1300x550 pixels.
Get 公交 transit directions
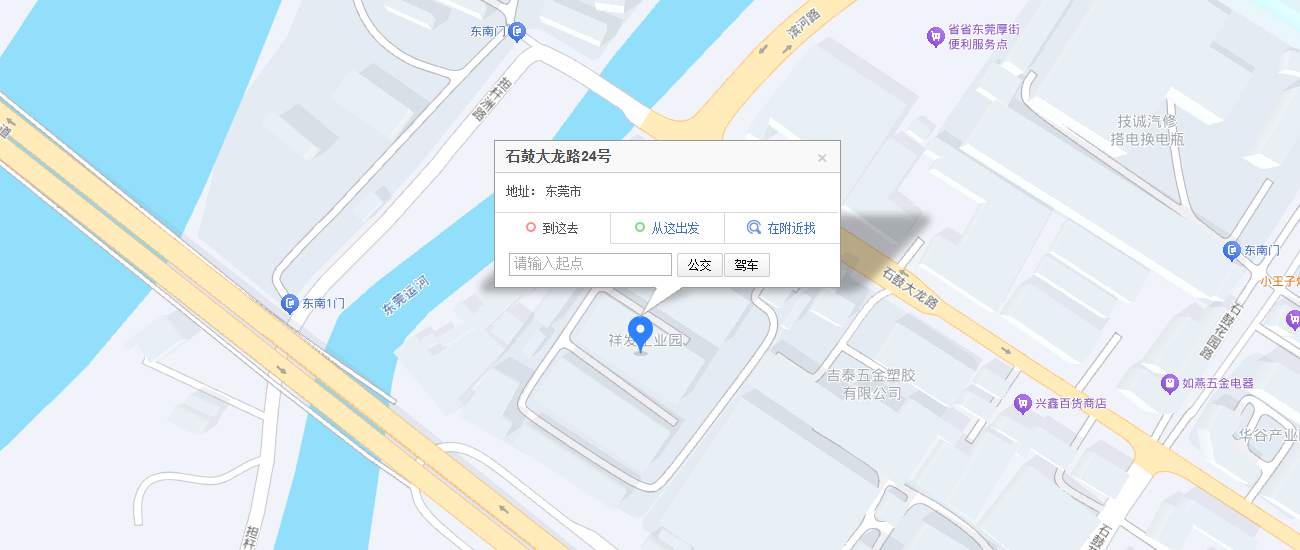click(699, 265)
